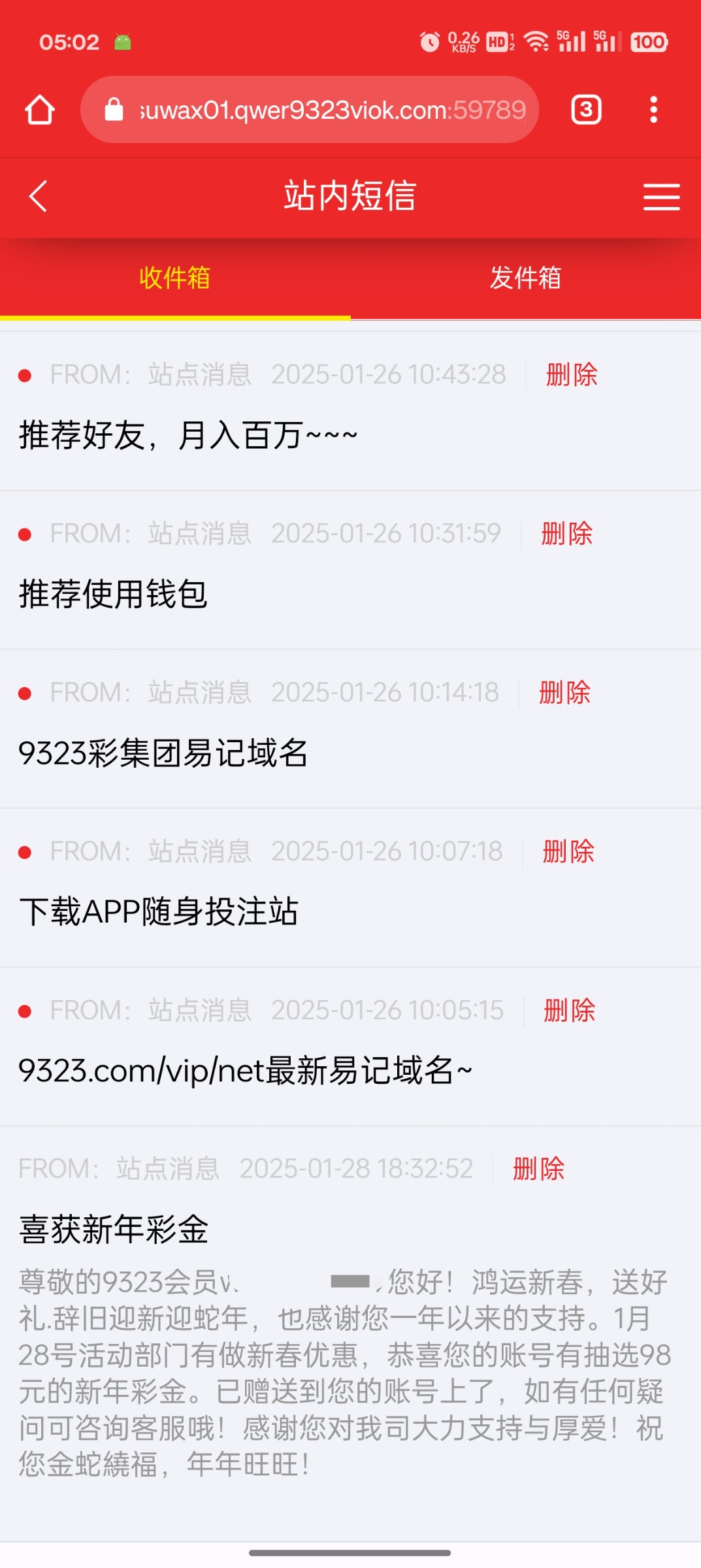Delete the 10:05:15 message 最新易记域名
Viewport: 701px width, 1568px height.
(x=569, y=1011)
